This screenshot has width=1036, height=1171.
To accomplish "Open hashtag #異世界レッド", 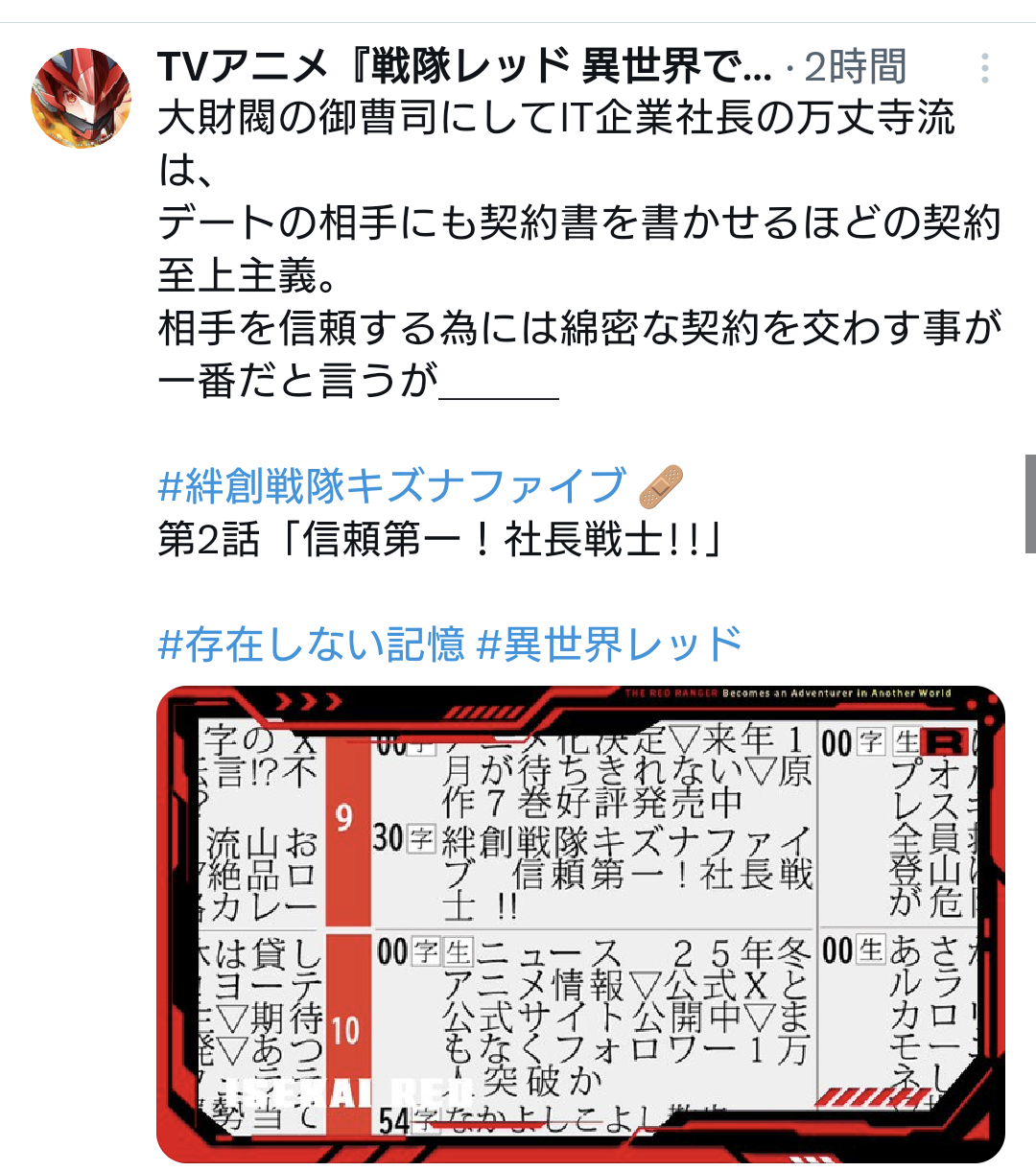I will coord(609,644).
